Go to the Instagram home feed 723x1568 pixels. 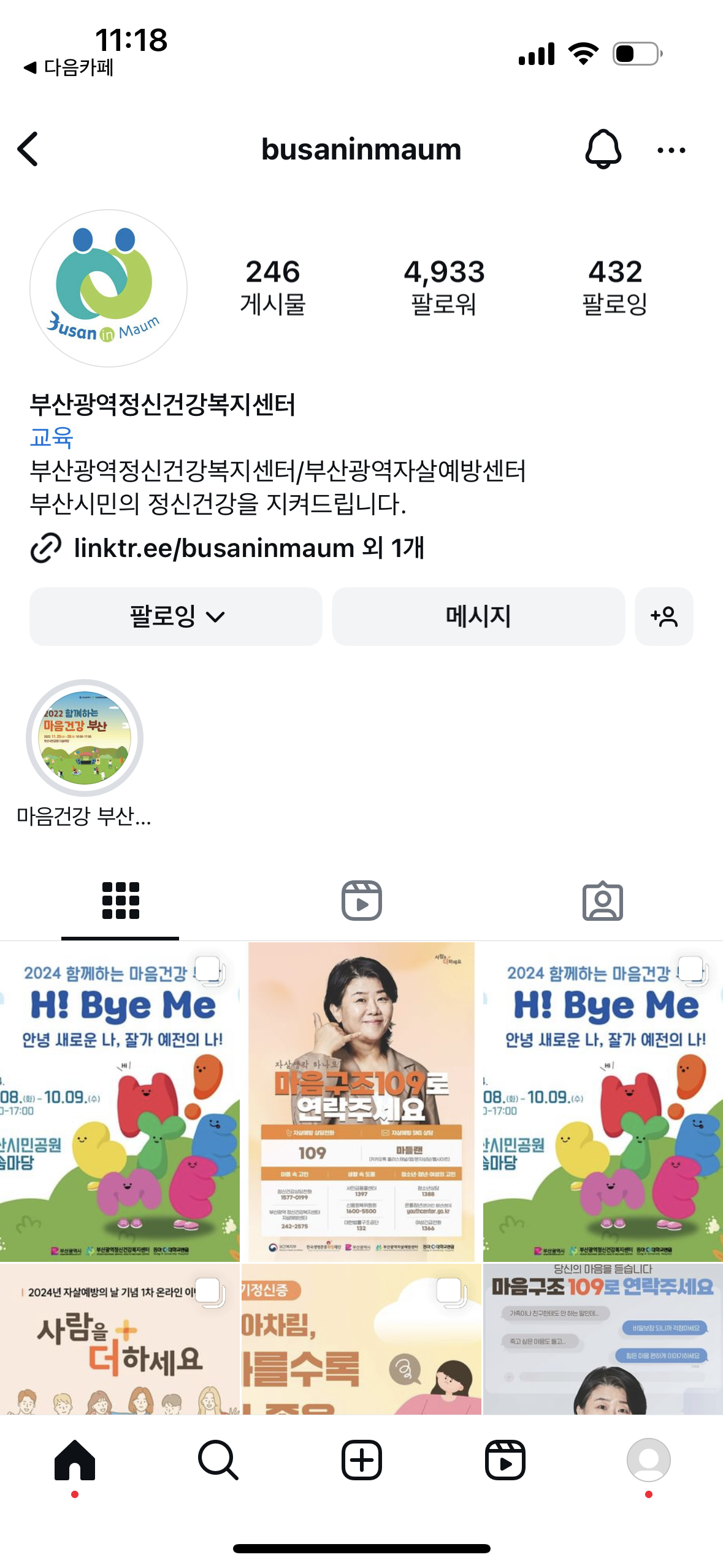[75, 1460]
